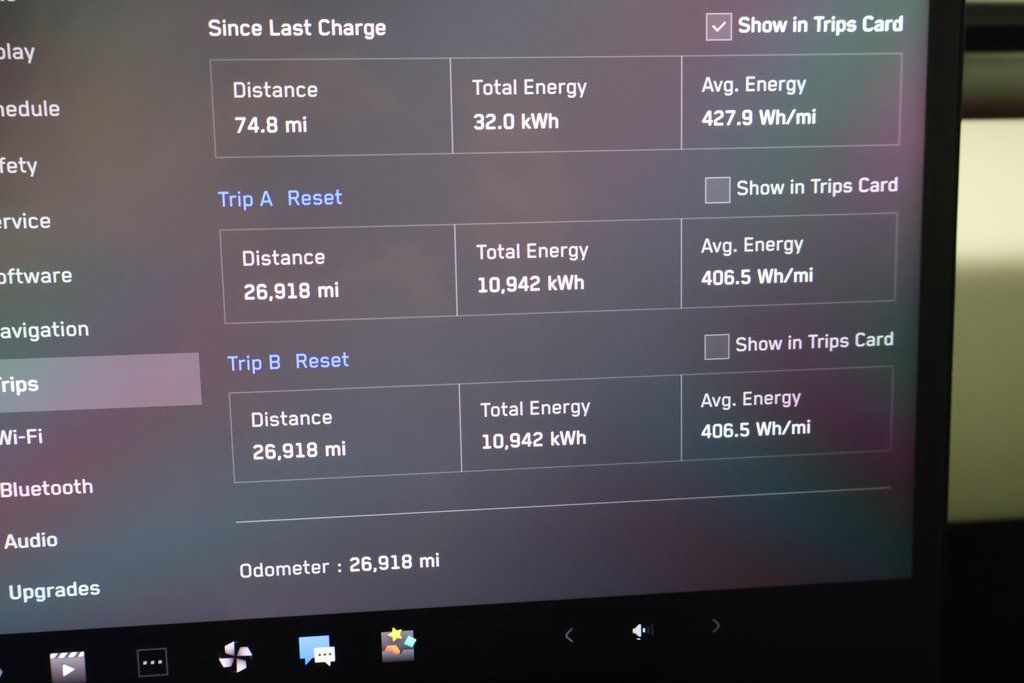The image size is (1024, 683).
Task: Lower the volume with the left arrow
Action: [x=569, y=634]
